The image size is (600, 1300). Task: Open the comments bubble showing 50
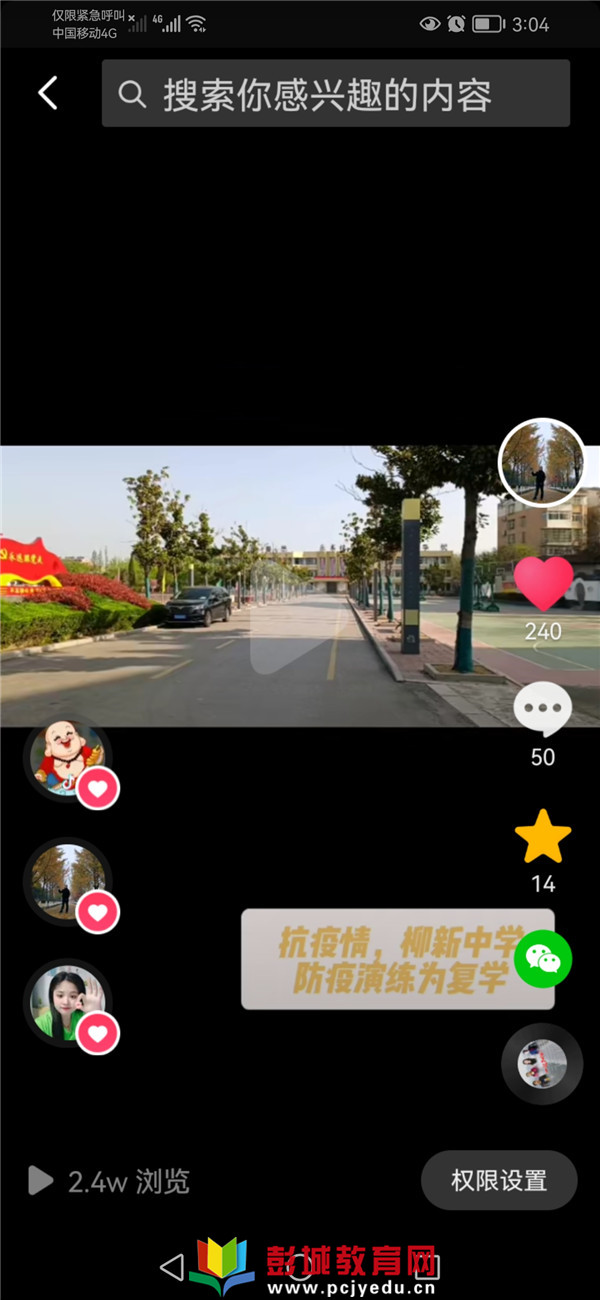pos(542,710)
